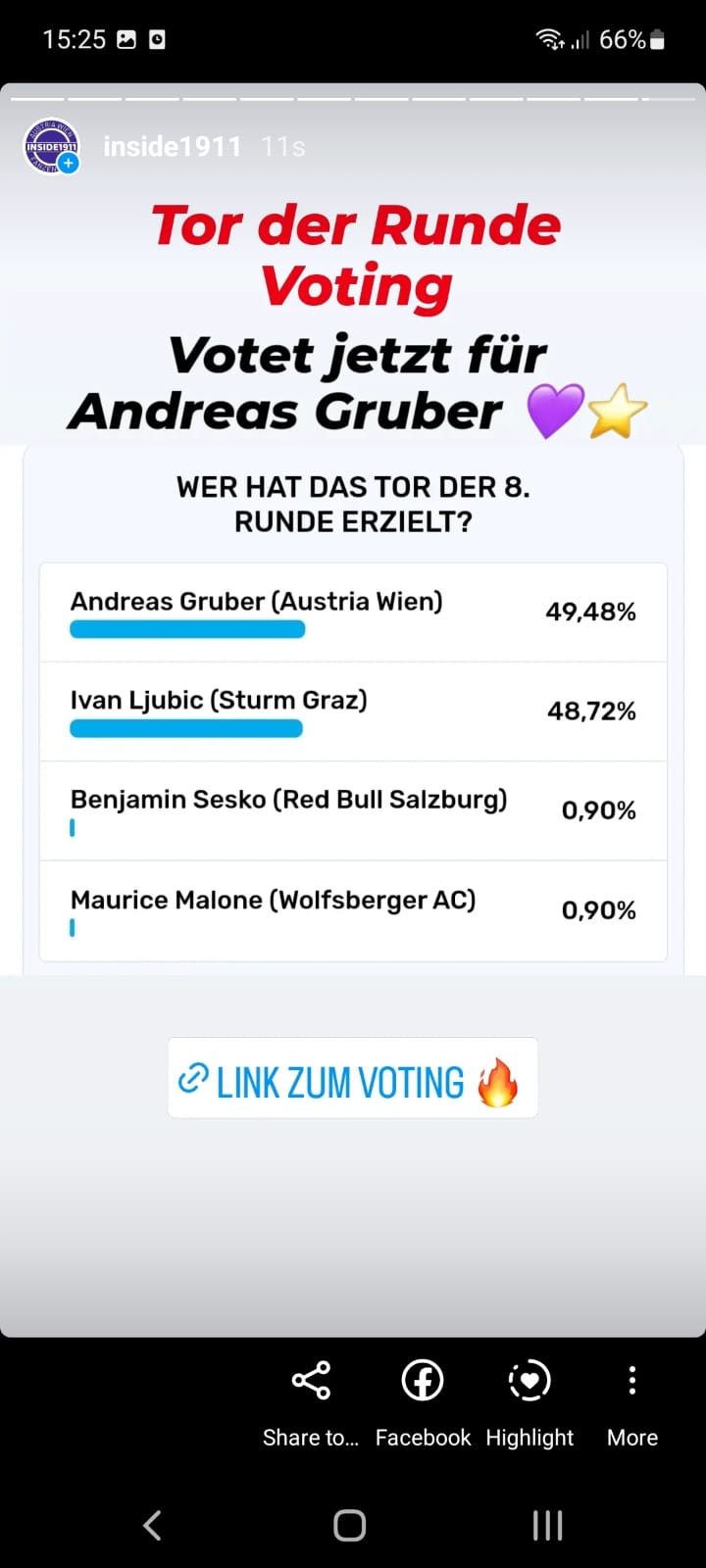Tap the system home button
706x1568 pixels.
(x=350, y=1525)
